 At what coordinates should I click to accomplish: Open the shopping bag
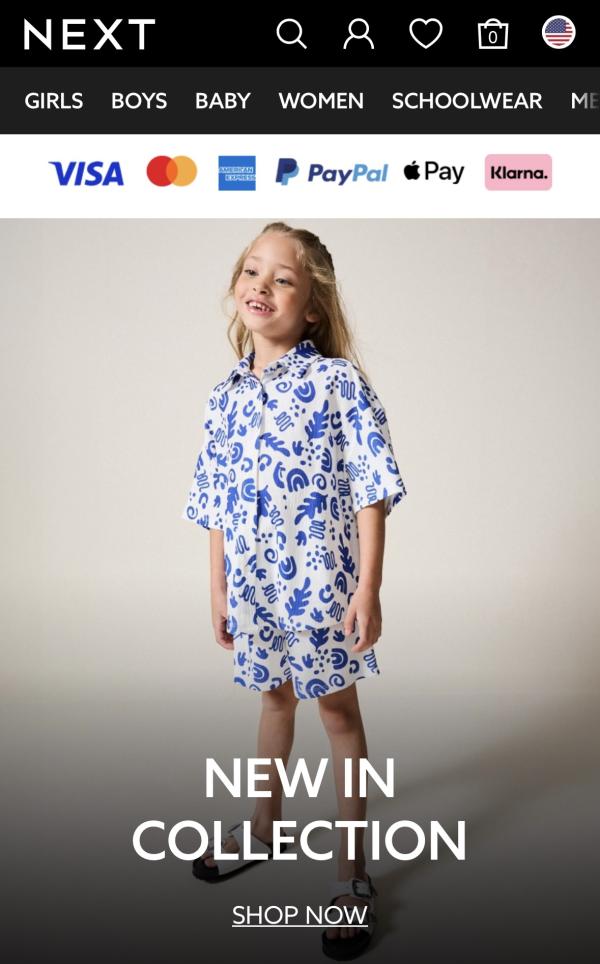492,35
